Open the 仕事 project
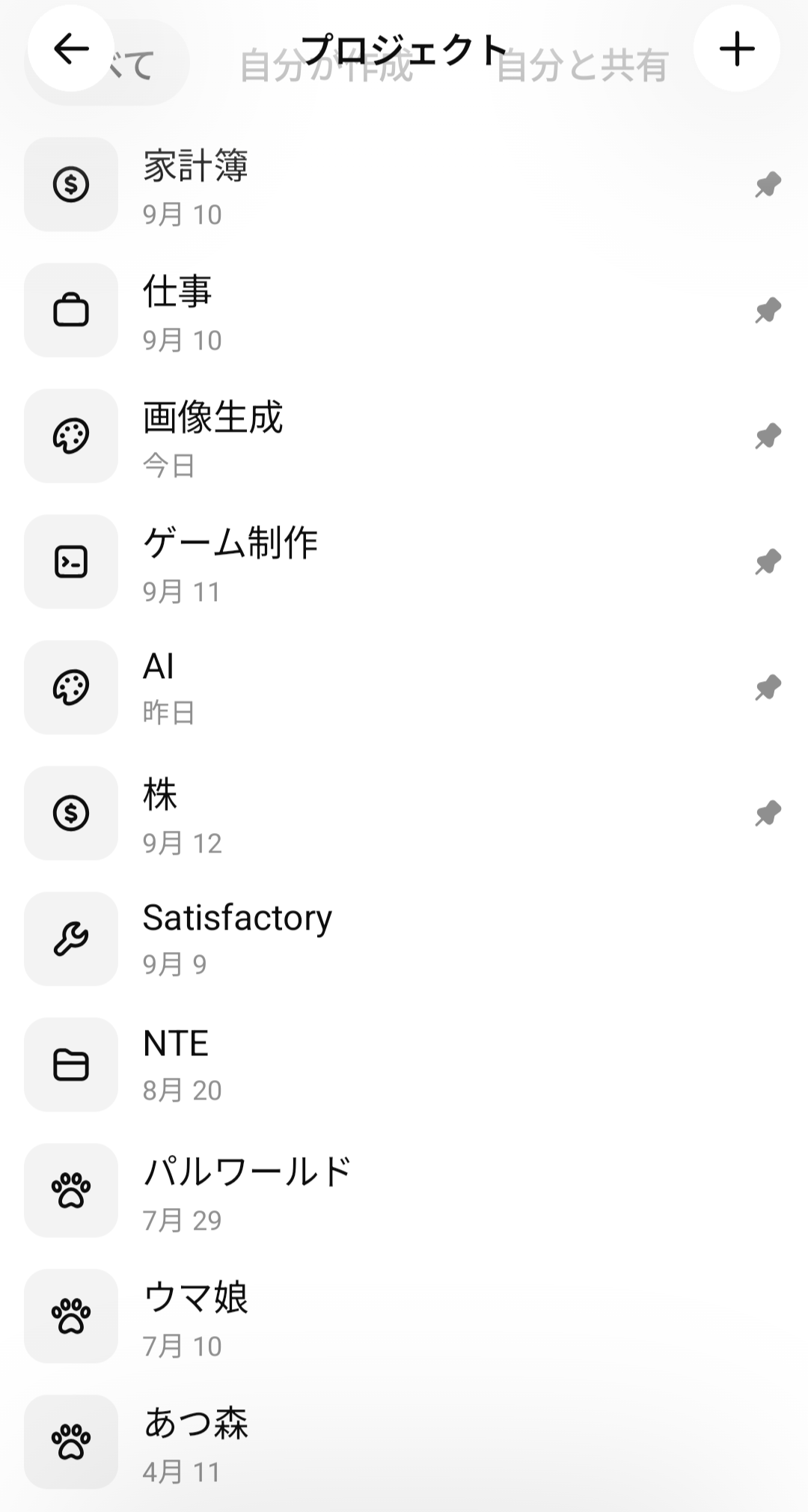The height and width of the screenshot is (1512, 808). pyautogui.click(x=404, y=310)
